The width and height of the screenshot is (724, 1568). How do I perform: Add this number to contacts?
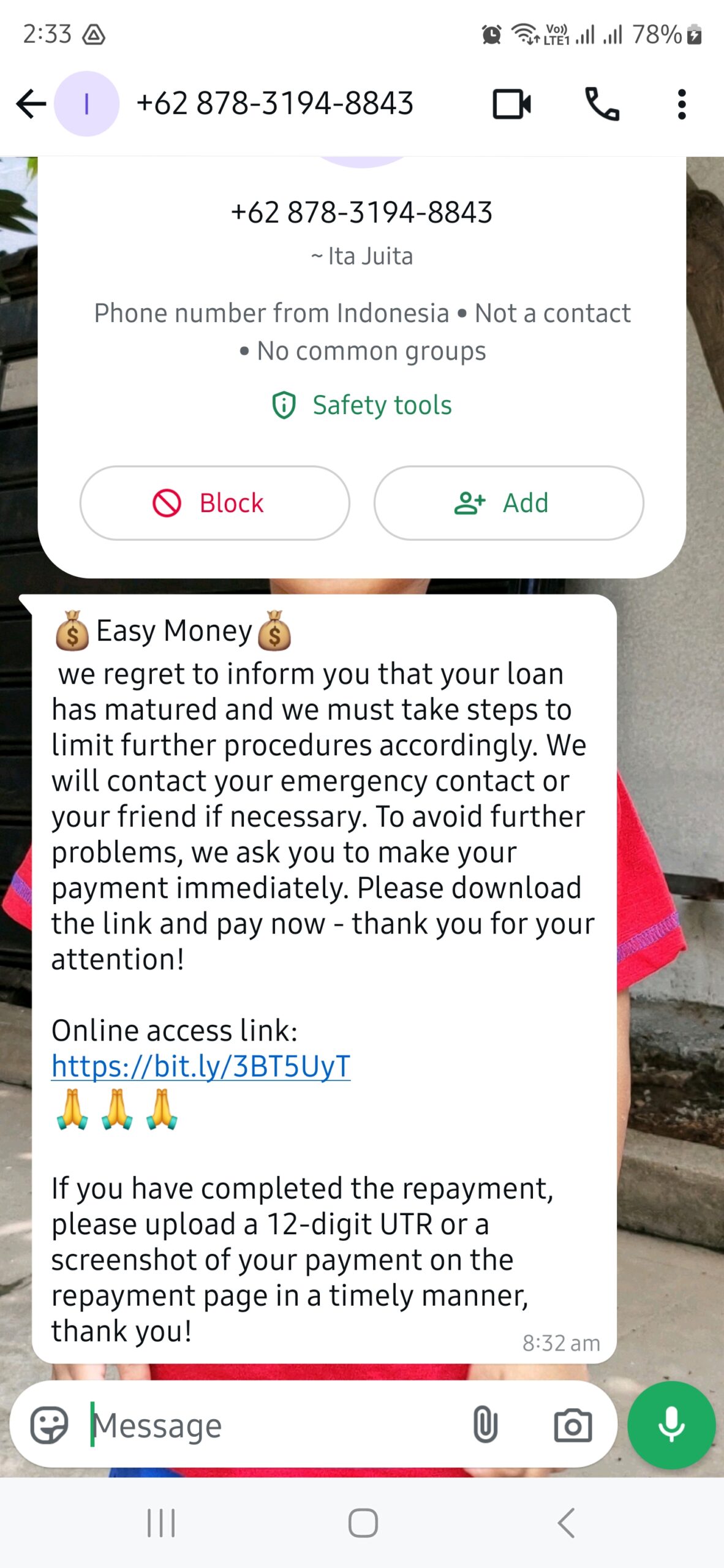point(508,503)
